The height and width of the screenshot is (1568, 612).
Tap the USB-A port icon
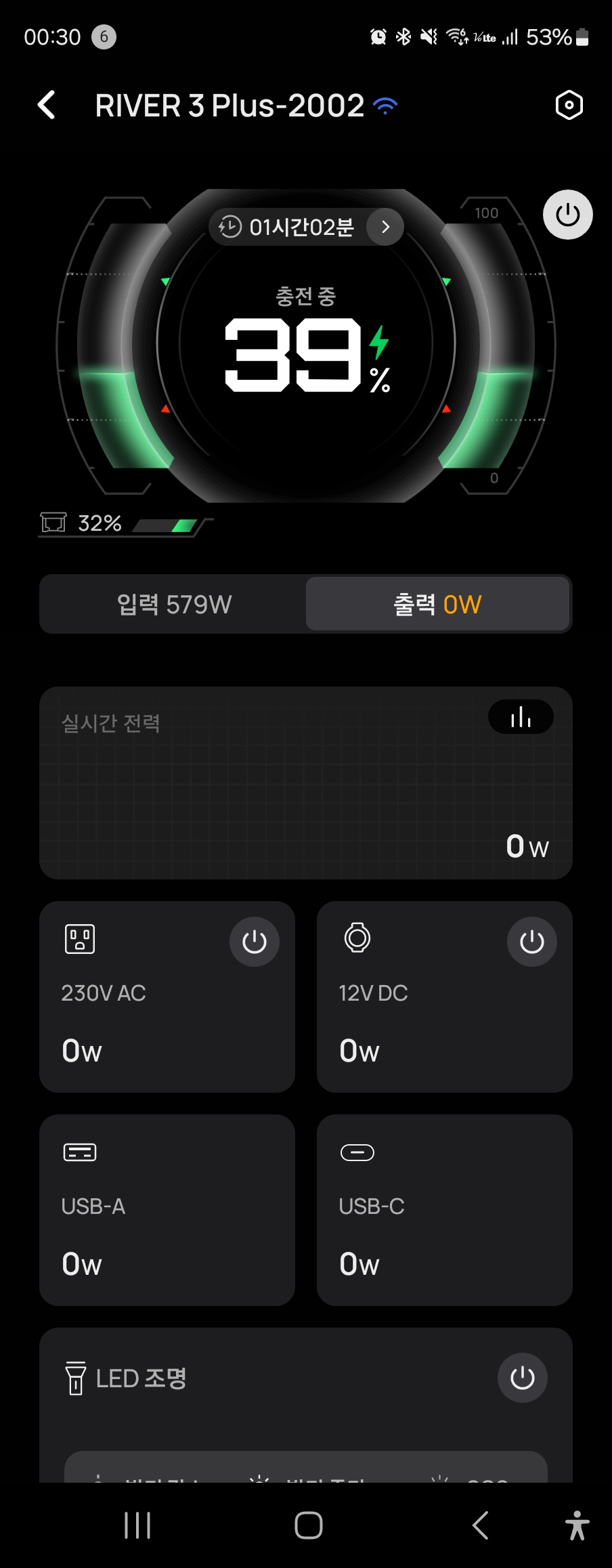click(79, 1152)
